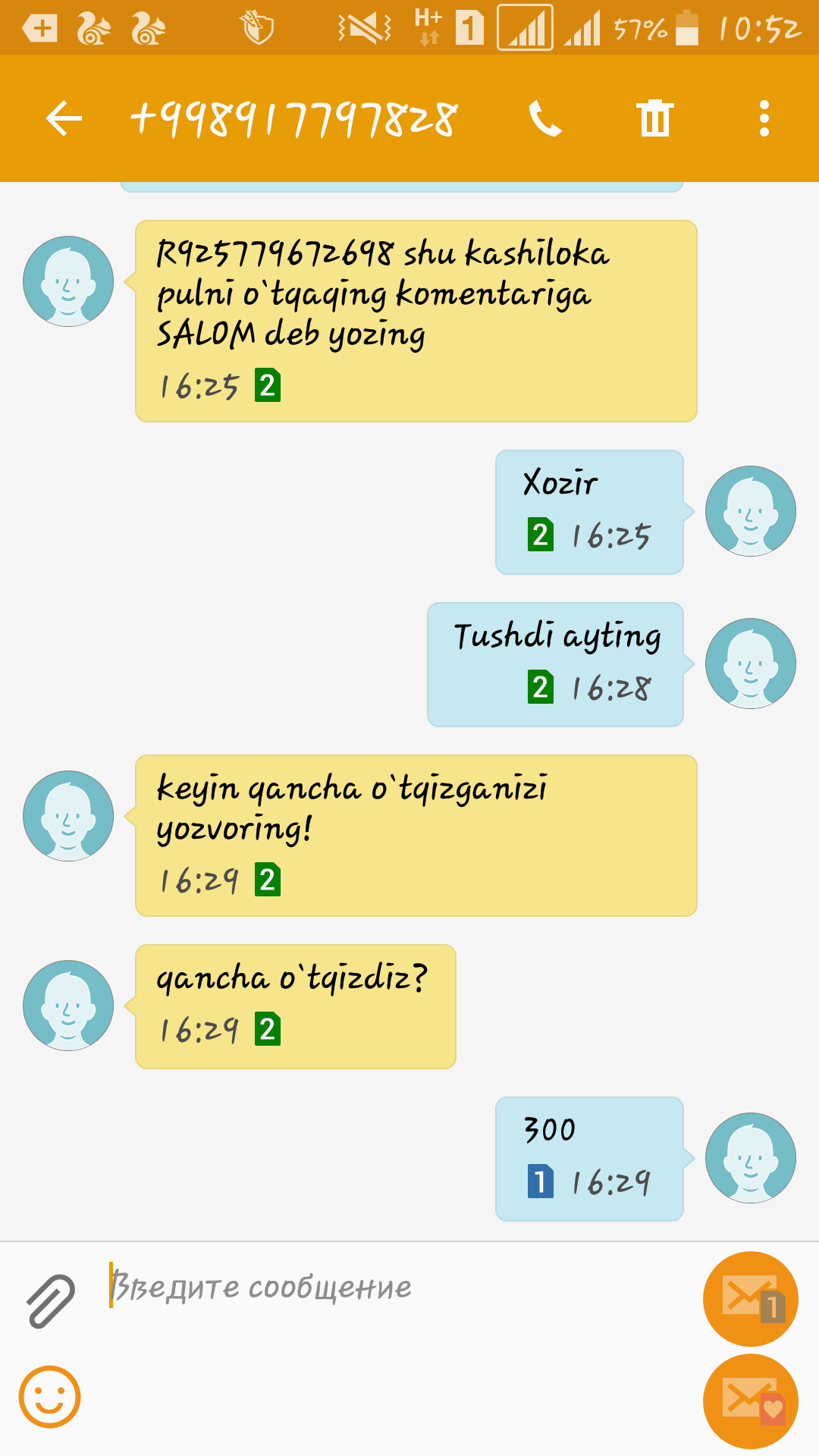Attach a file with the paperclip

click(51, 1301)
